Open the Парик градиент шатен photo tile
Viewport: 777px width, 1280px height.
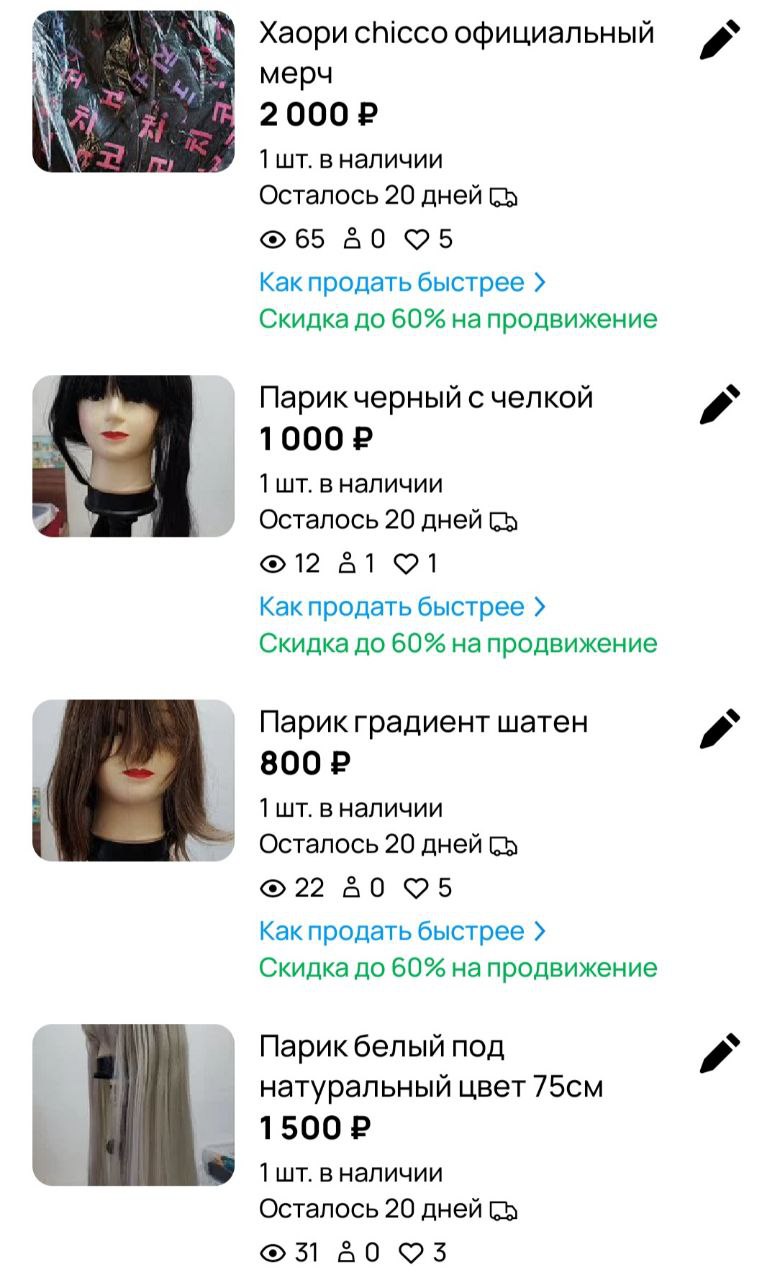tap(133, 780)
